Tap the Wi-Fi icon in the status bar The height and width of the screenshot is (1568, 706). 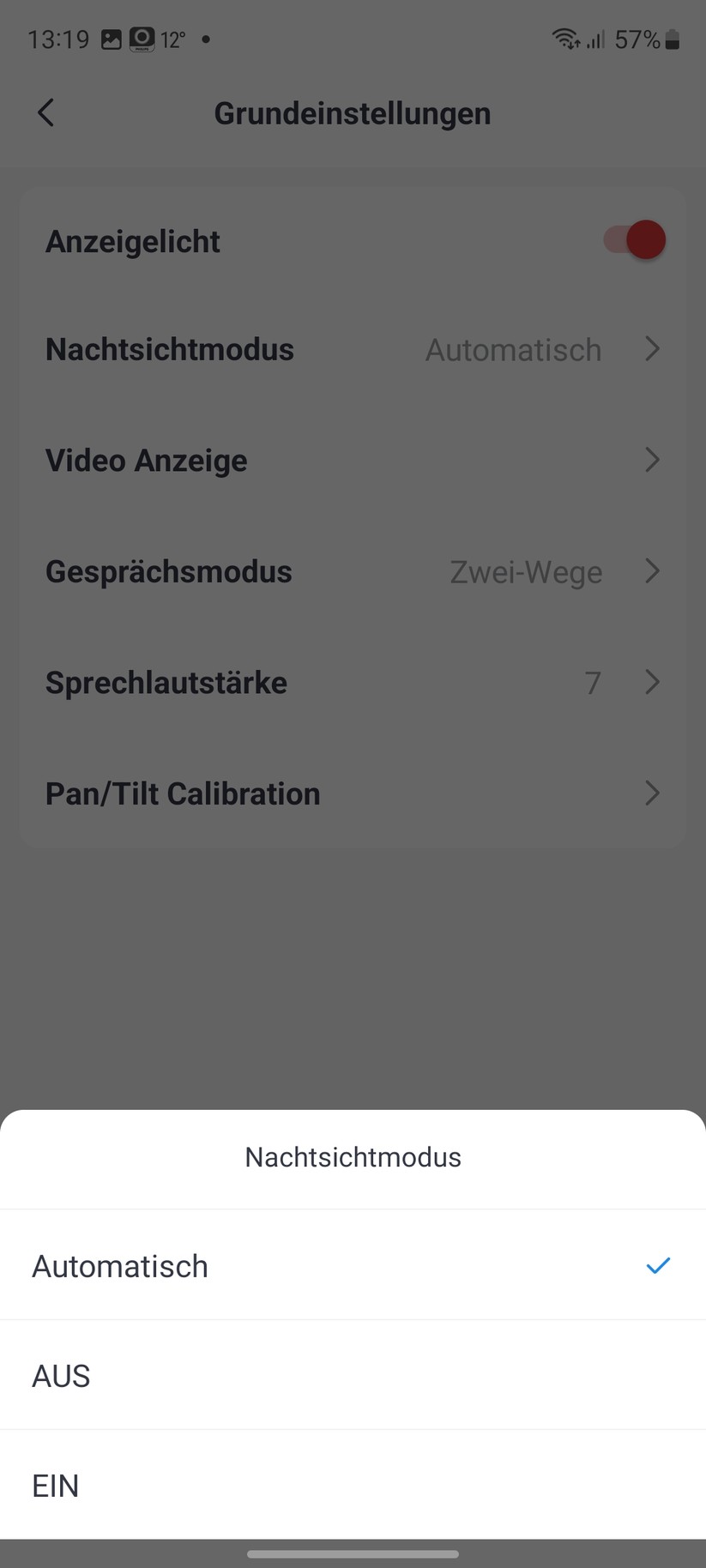pos(565,39)
